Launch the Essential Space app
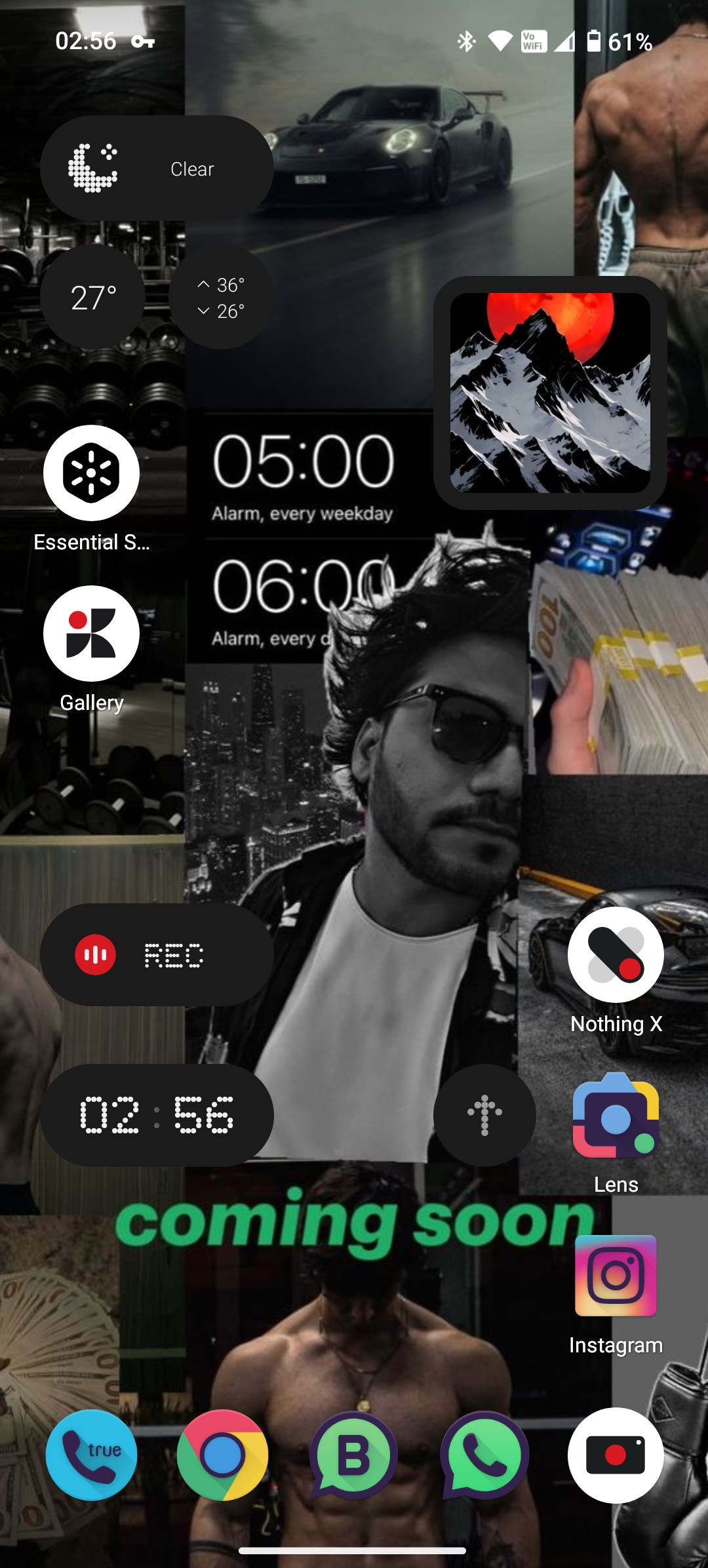This screenshot has width=708, height=1568. coord(91,473)
